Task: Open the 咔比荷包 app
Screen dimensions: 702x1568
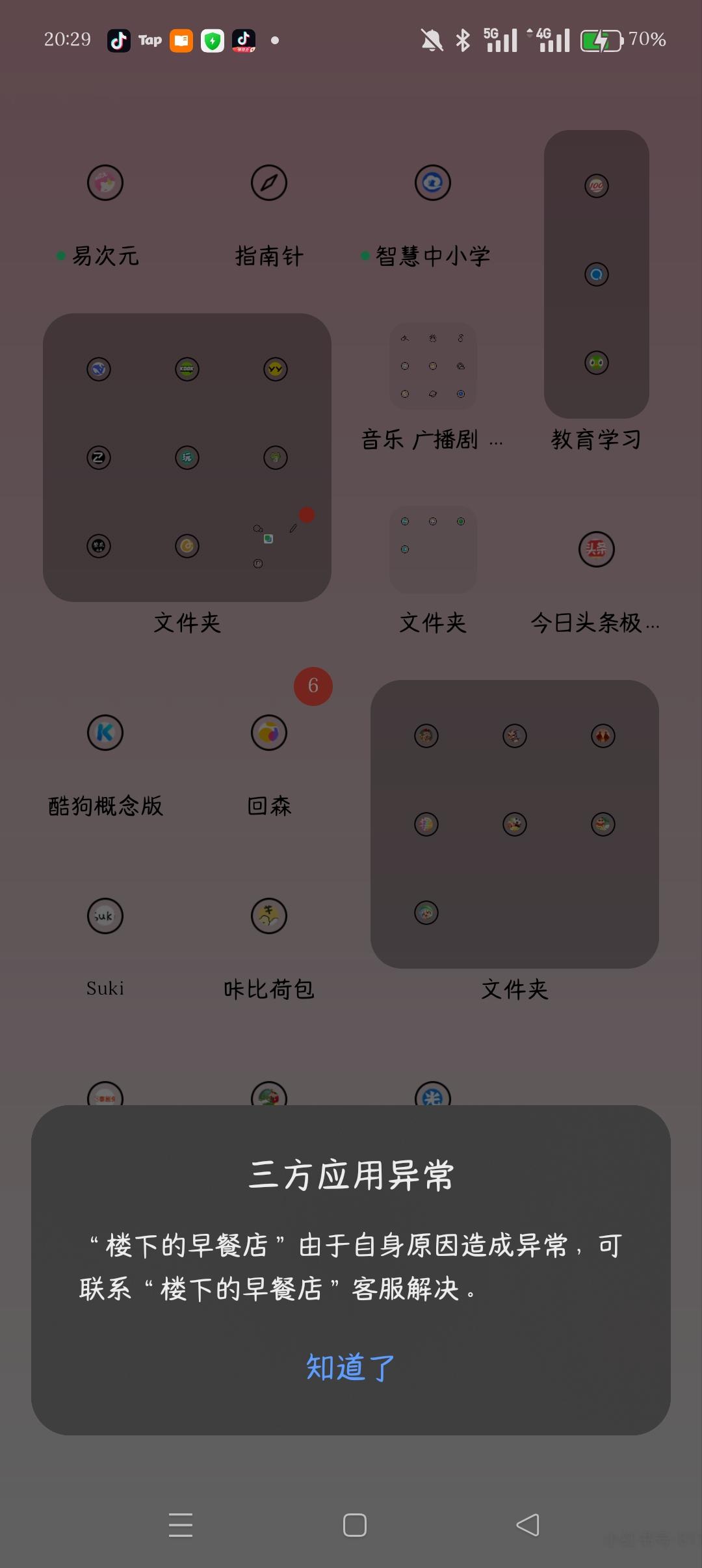Action: [269, 917]
